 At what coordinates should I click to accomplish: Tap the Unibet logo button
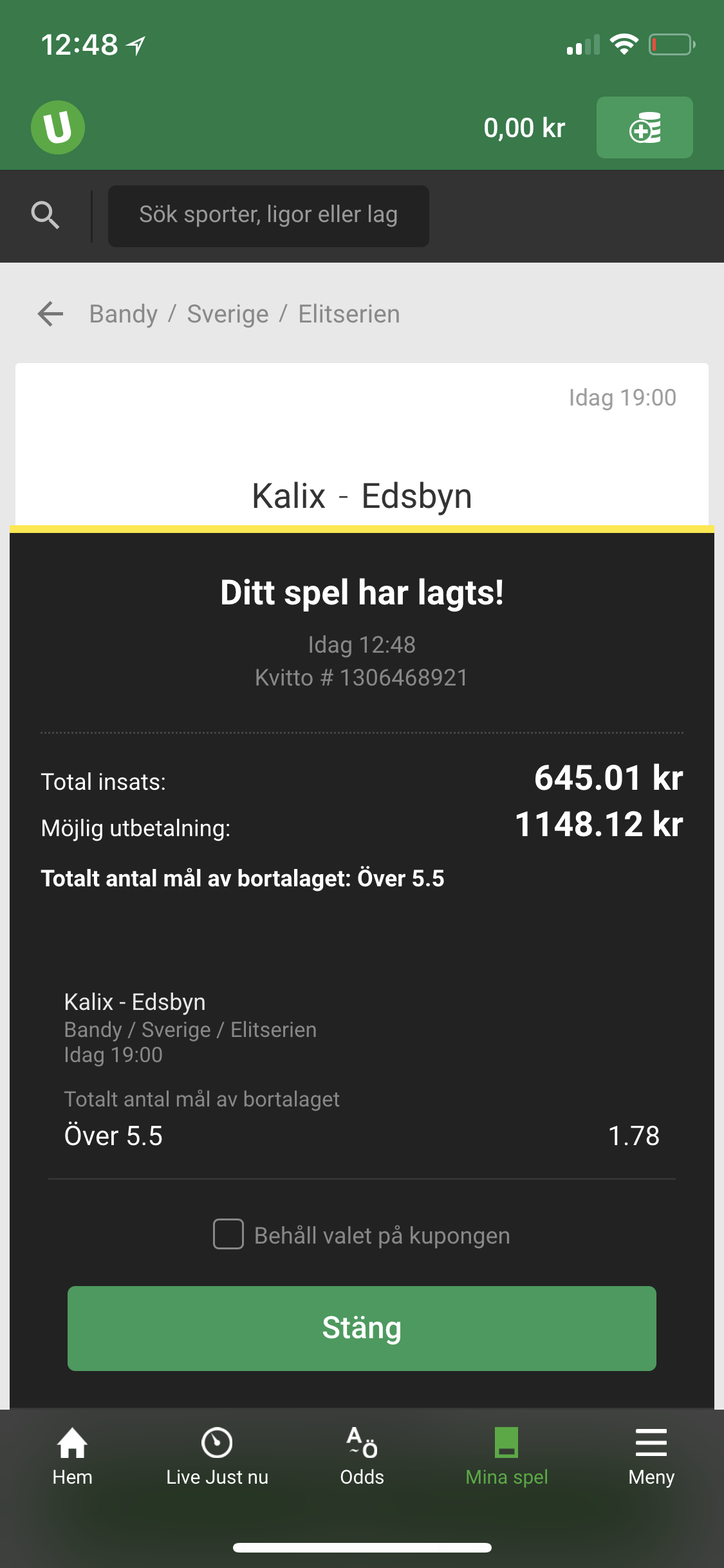[x=58, y=127]
